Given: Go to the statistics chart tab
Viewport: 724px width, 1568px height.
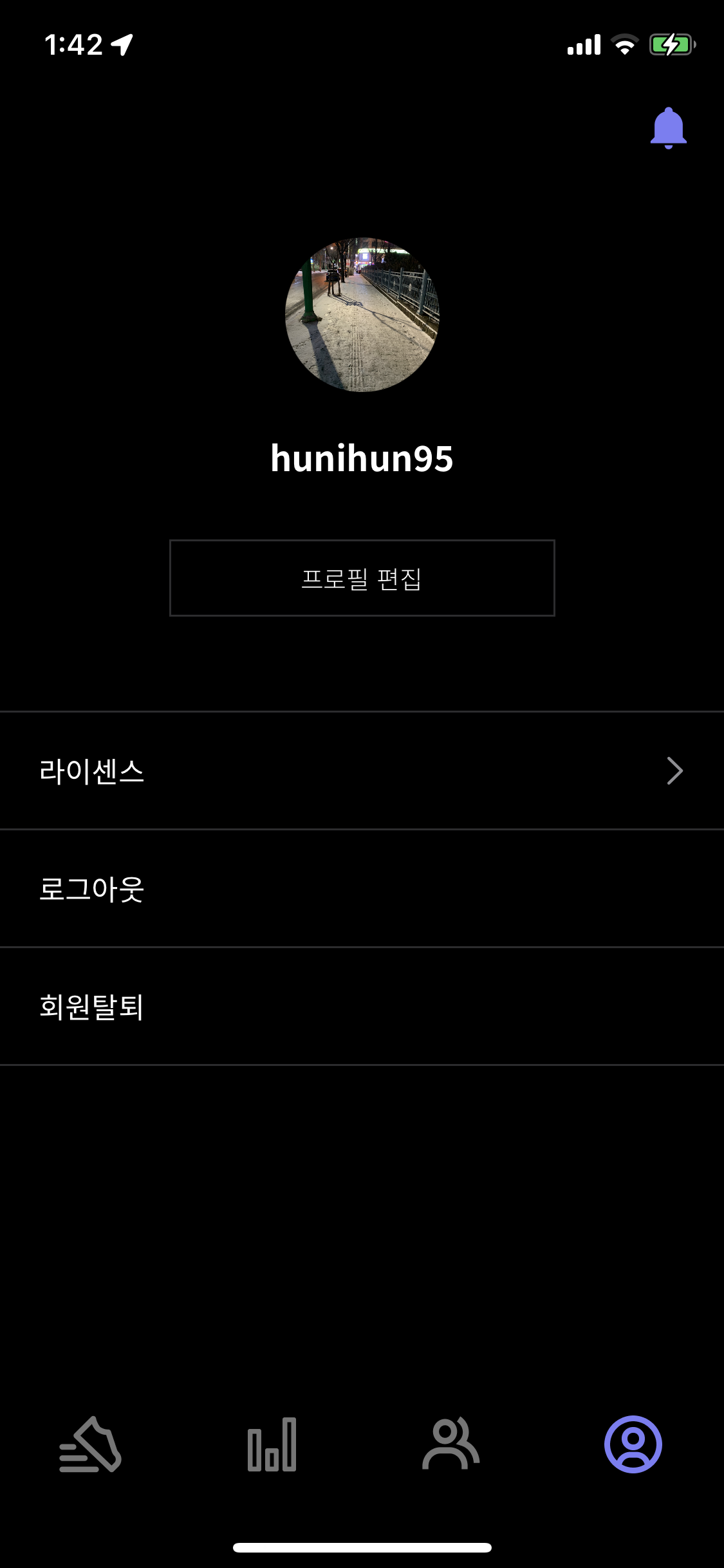Looking at the screenshot, I should pyautogui.click(x=272, y=1444).
